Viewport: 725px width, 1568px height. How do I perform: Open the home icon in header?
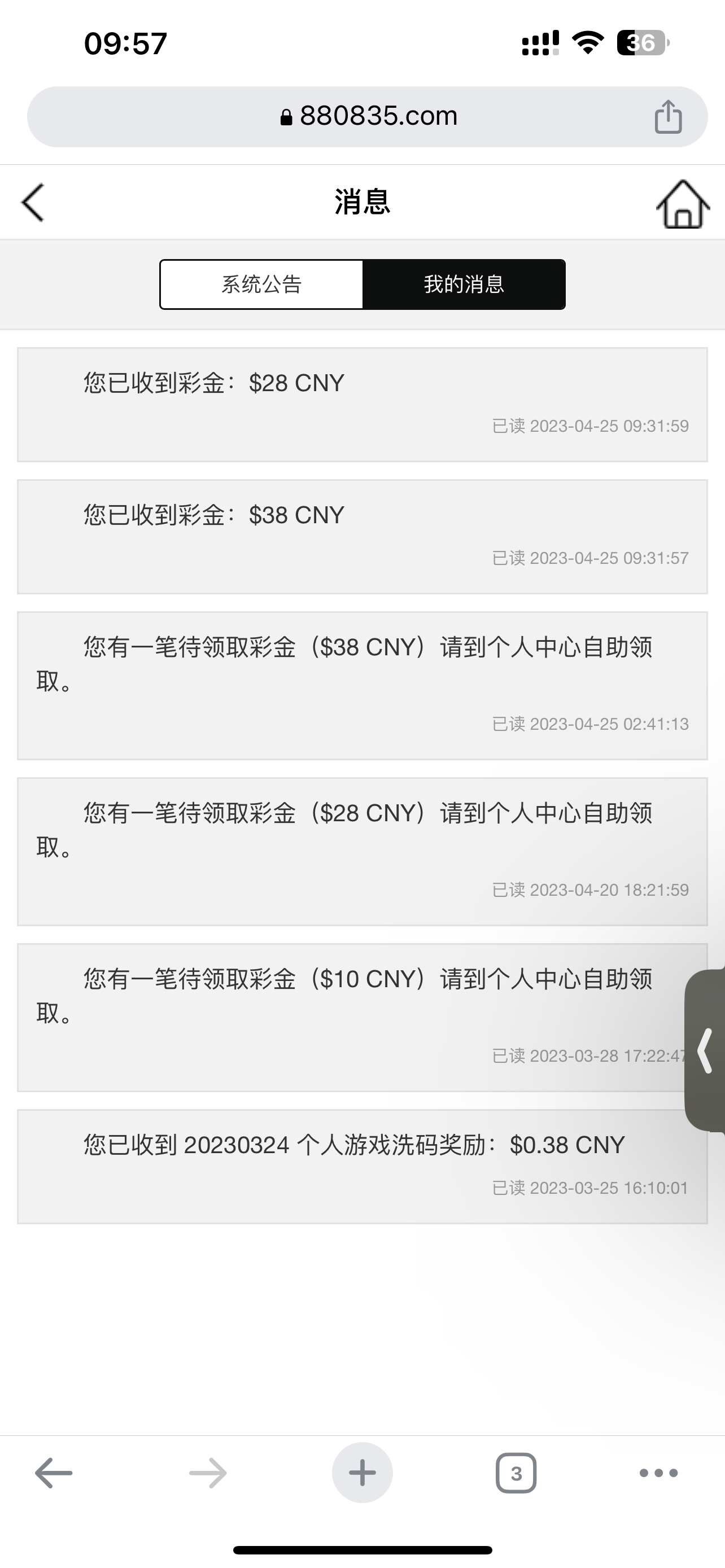[x=683, y=204]
